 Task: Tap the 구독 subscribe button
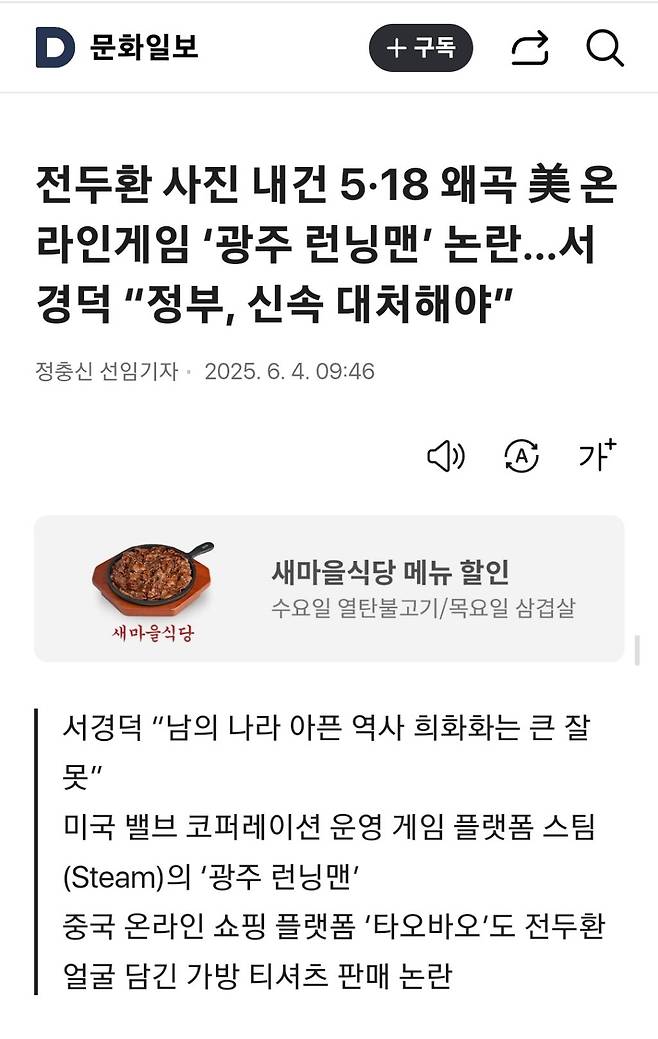tap(420, 48)
